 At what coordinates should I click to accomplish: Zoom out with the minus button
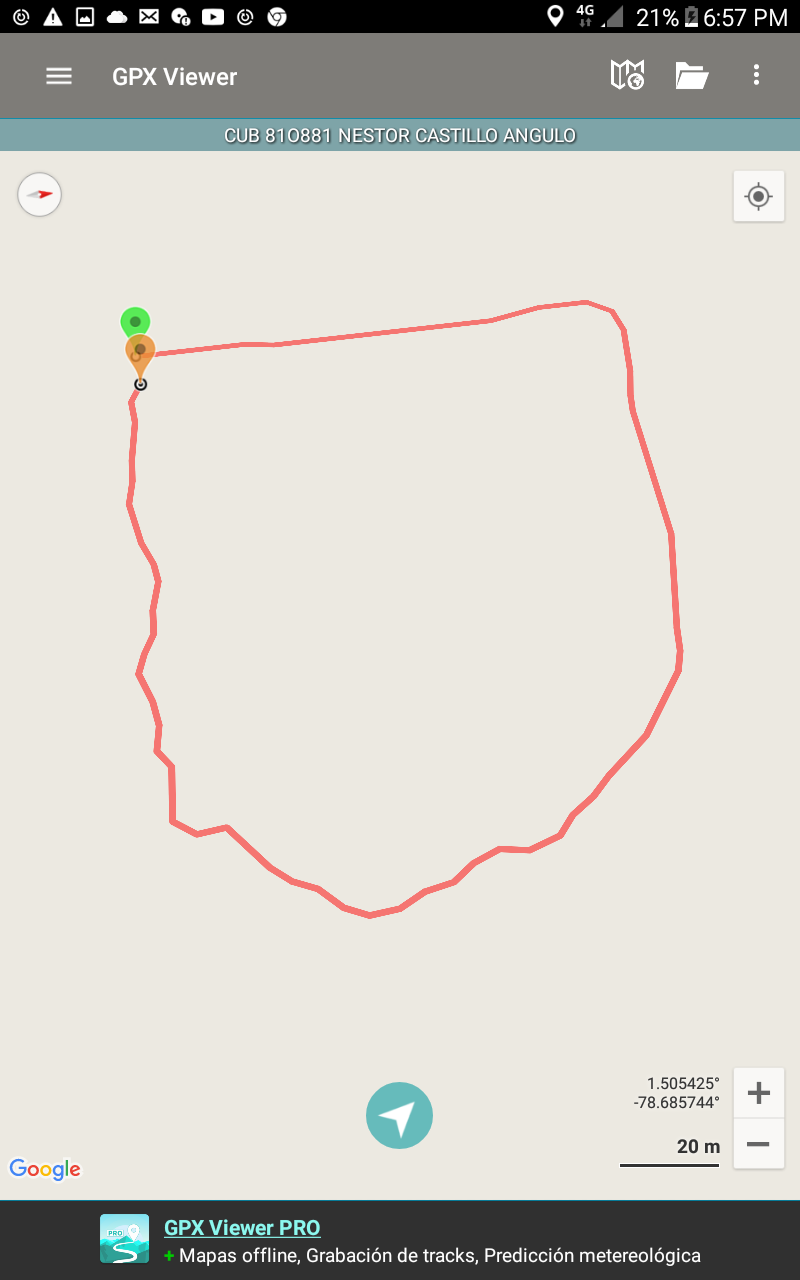pyautogui.click(x=758, y=1144)
